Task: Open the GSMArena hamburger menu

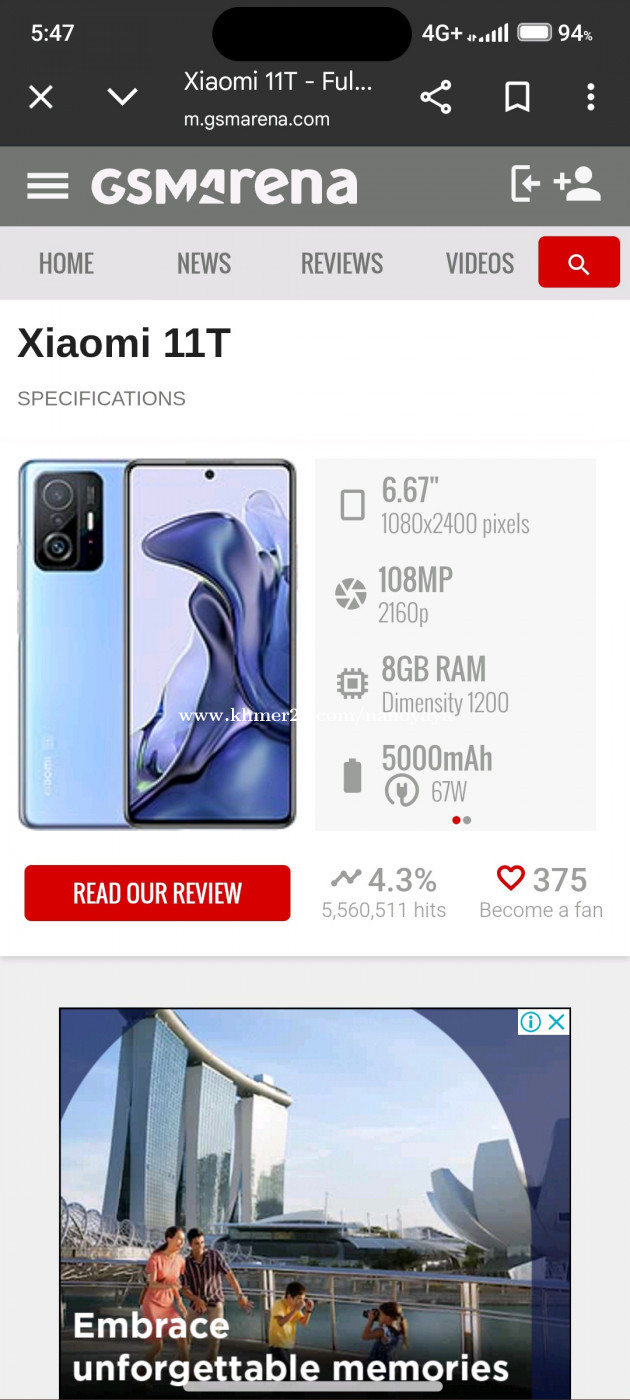Action: (47, 186)
